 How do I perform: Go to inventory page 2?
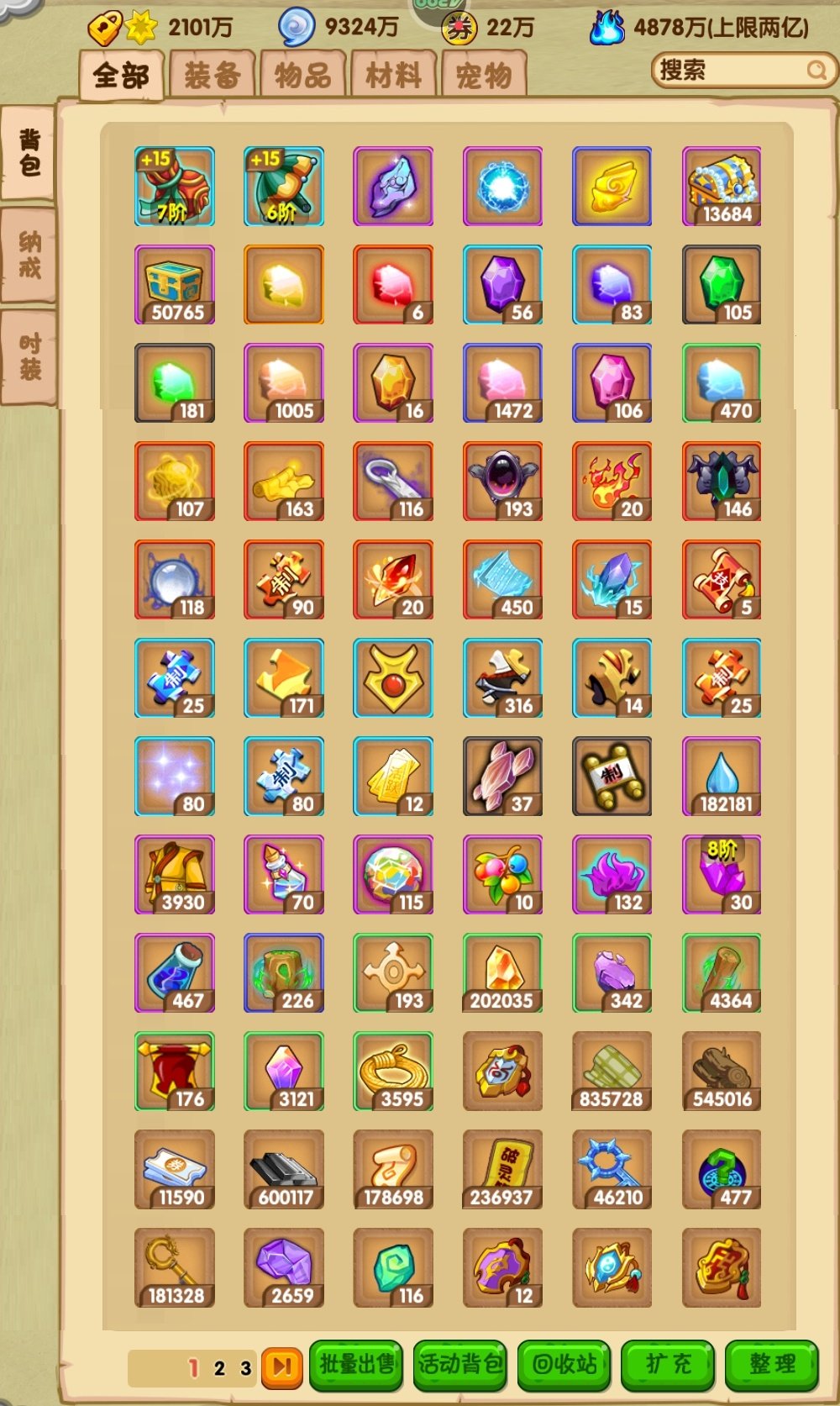(219, 1368)
